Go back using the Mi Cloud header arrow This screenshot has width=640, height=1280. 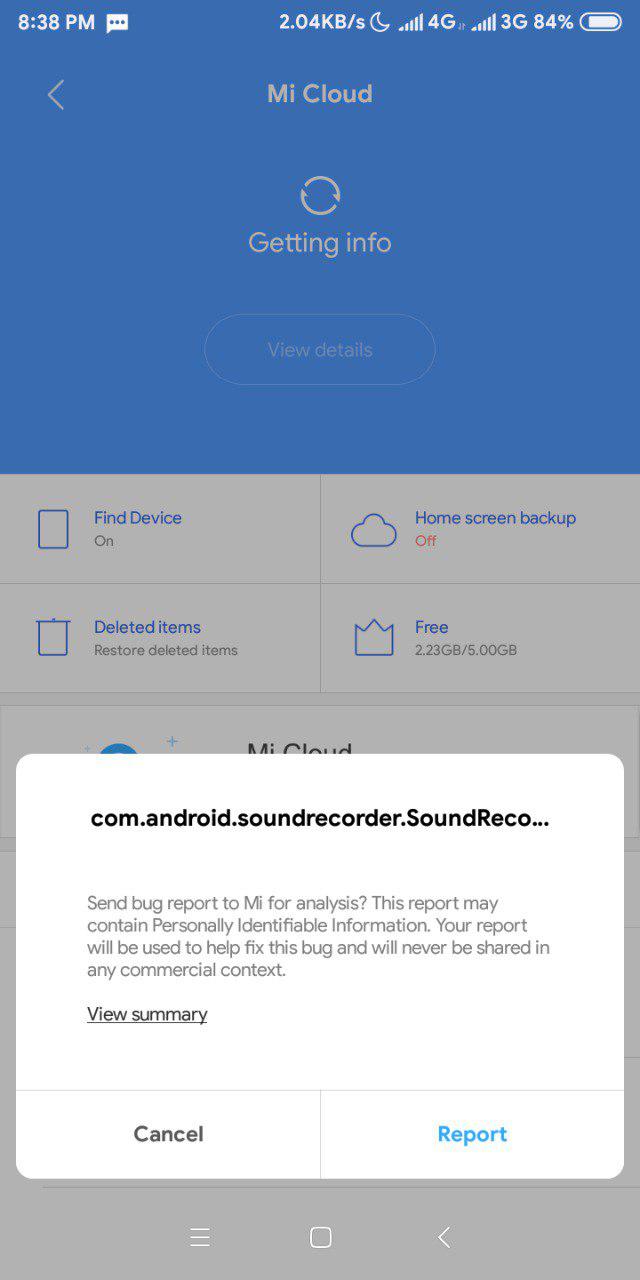click(x=56, y=95)
